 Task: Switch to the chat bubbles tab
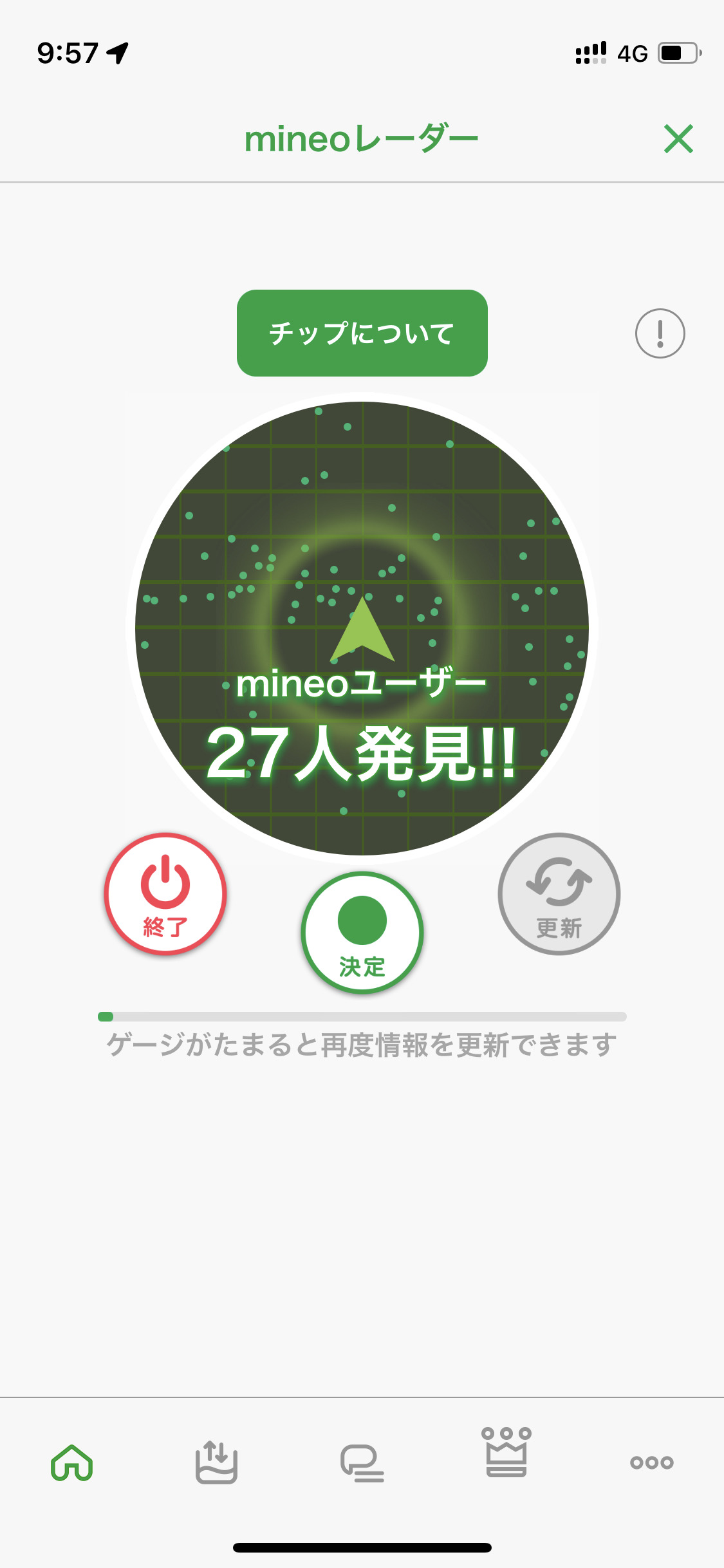point(362,1462)
